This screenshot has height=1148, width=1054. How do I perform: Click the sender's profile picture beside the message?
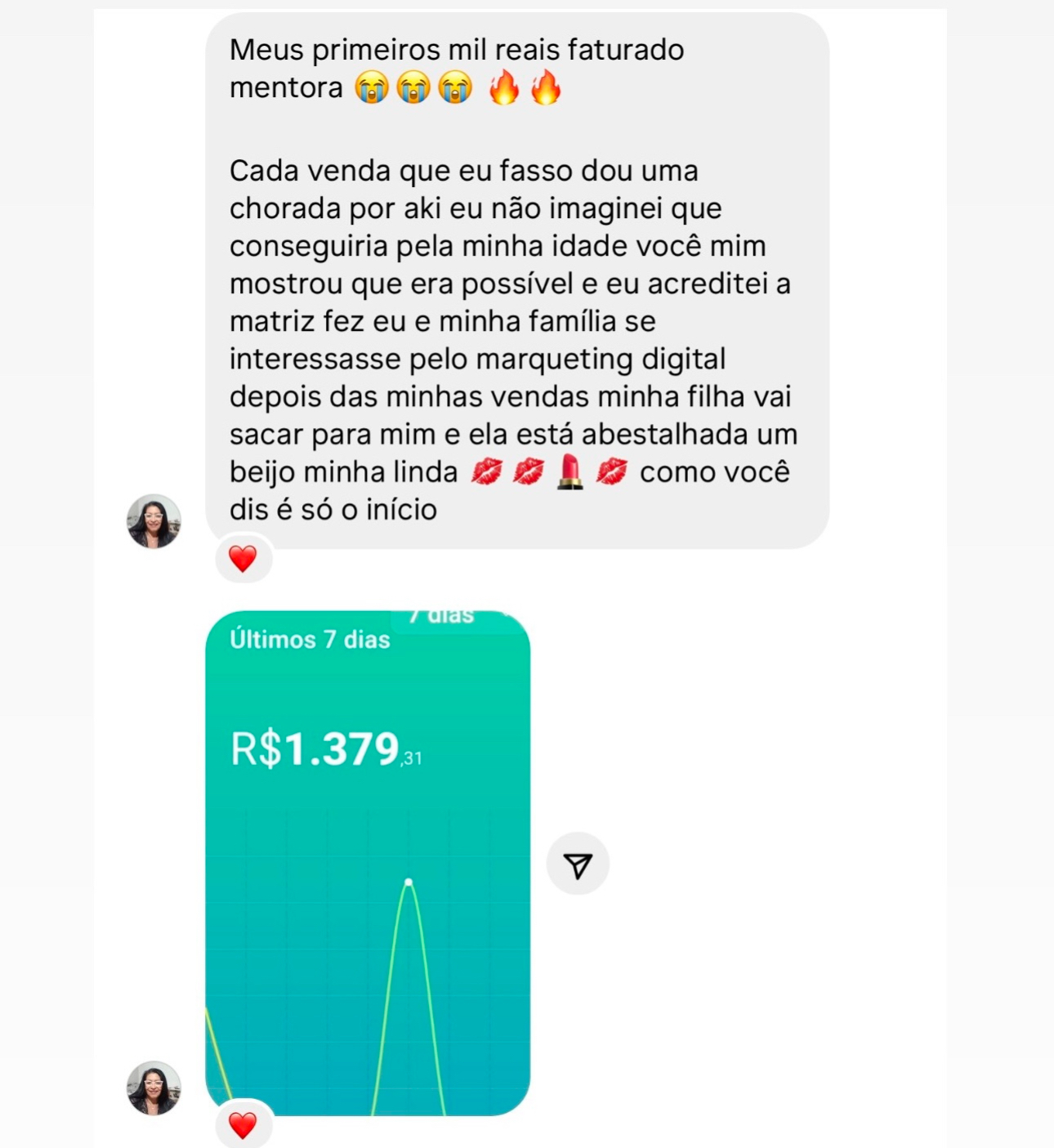pos(154,522)
